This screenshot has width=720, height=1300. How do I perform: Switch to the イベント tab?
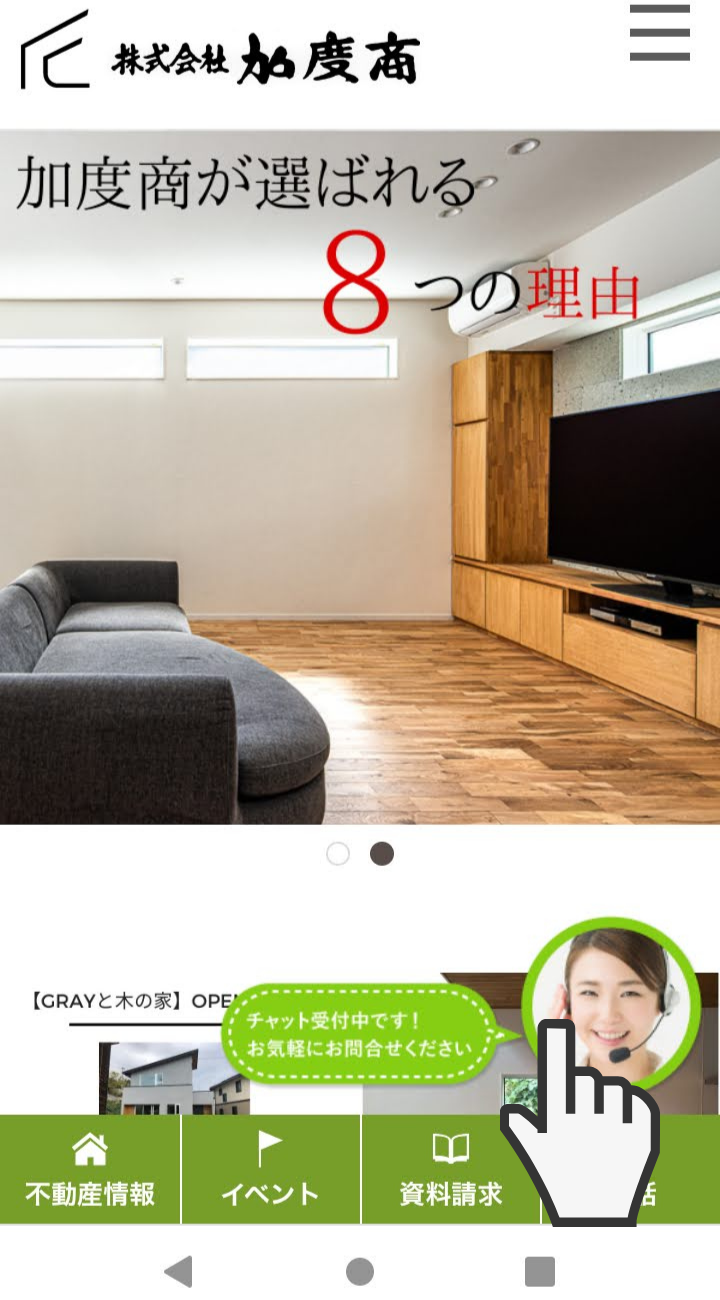pos(270,1169)
